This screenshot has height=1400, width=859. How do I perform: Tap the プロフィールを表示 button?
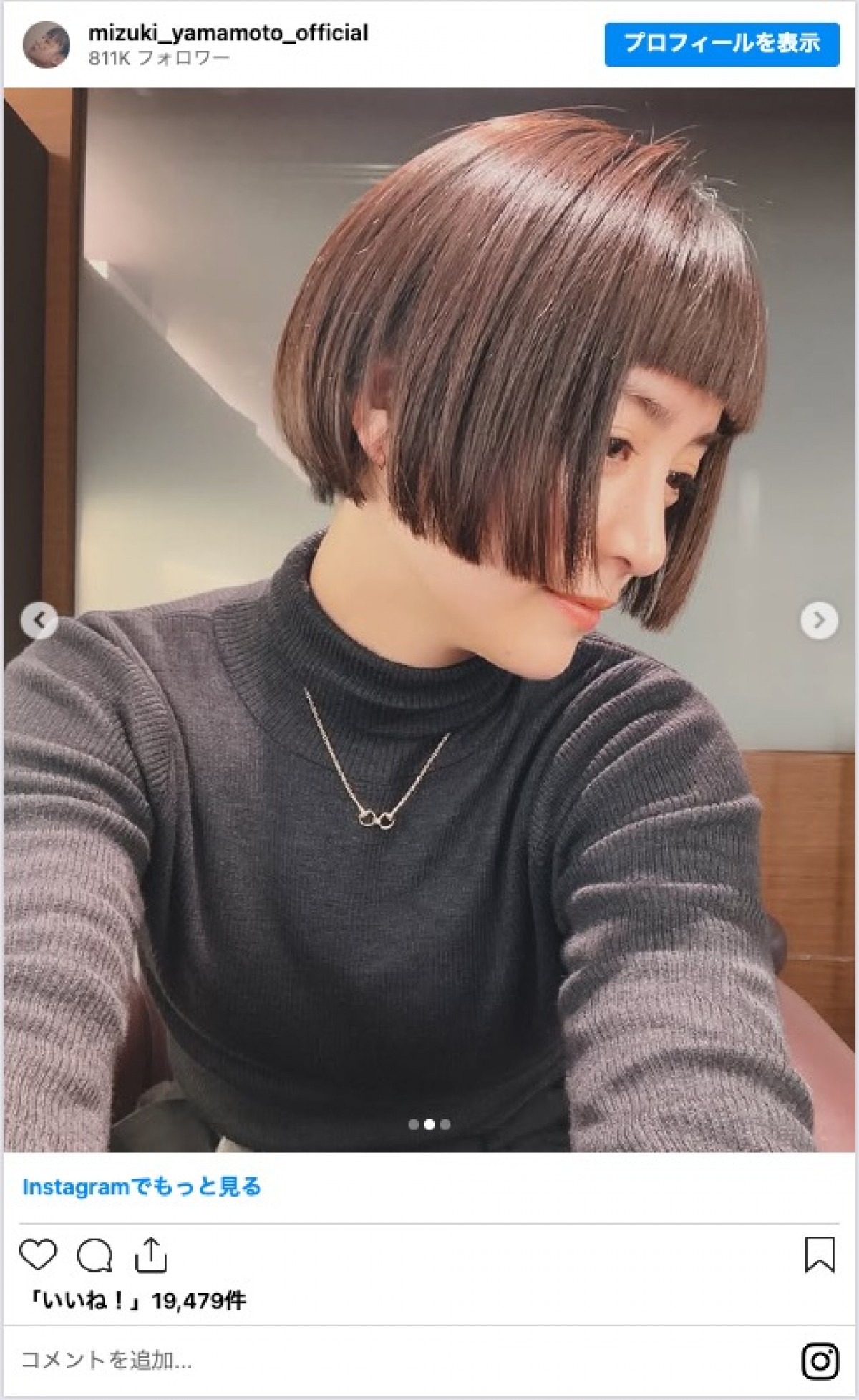(722, 44)
